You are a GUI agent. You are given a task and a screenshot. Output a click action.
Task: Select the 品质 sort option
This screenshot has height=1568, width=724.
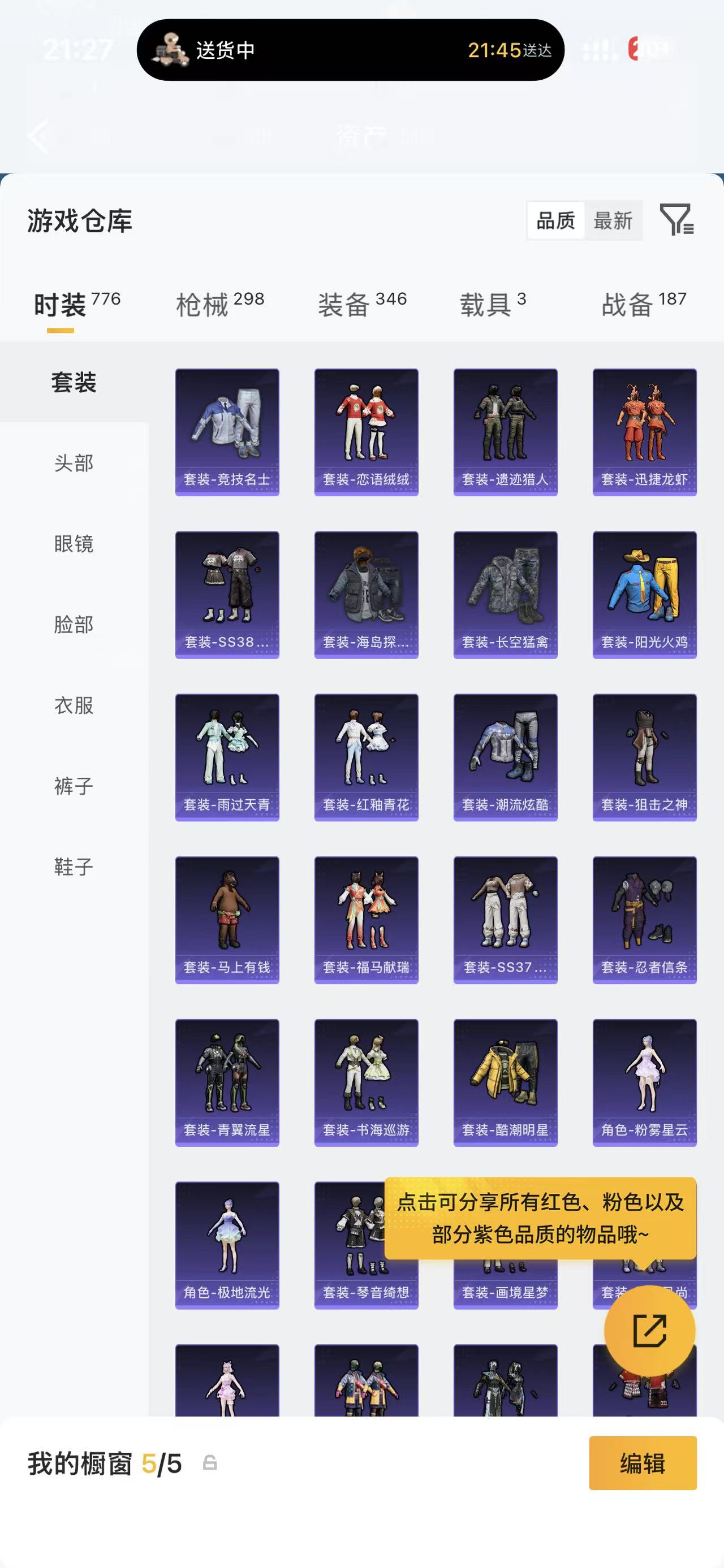pos(555,220)
